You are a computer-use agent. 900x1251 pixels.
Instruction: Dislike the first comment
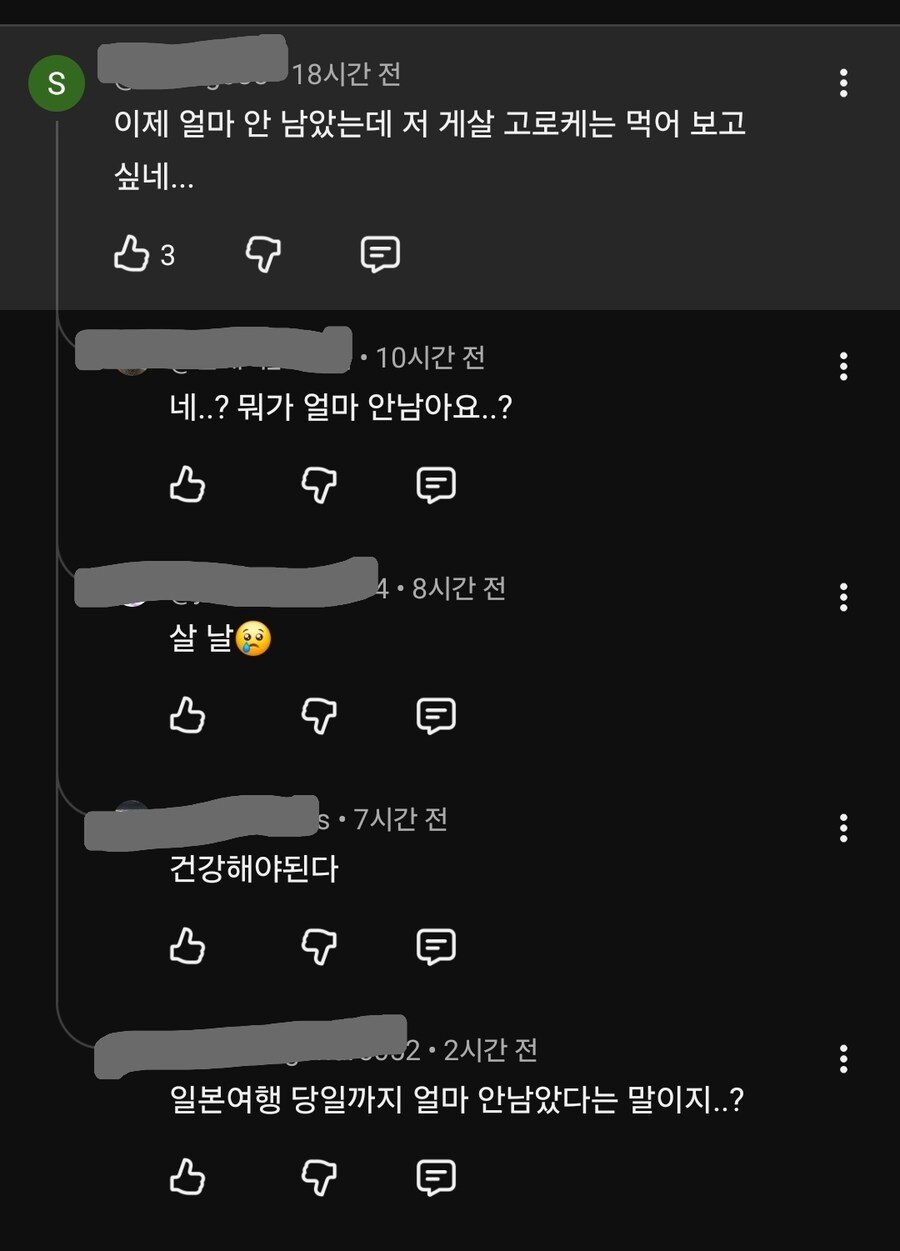point(263,254)
